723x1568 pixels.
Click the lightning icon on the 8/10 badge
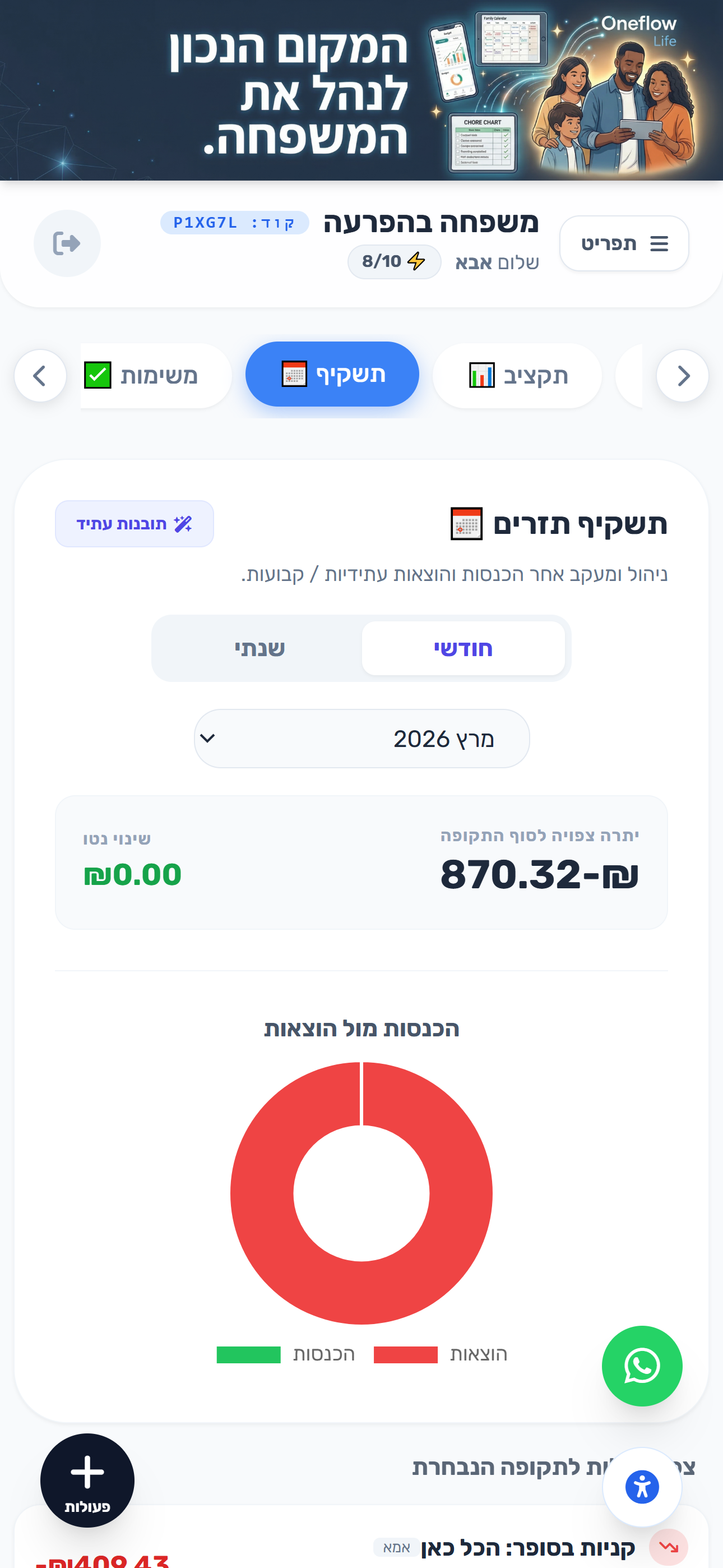[417, 262]
